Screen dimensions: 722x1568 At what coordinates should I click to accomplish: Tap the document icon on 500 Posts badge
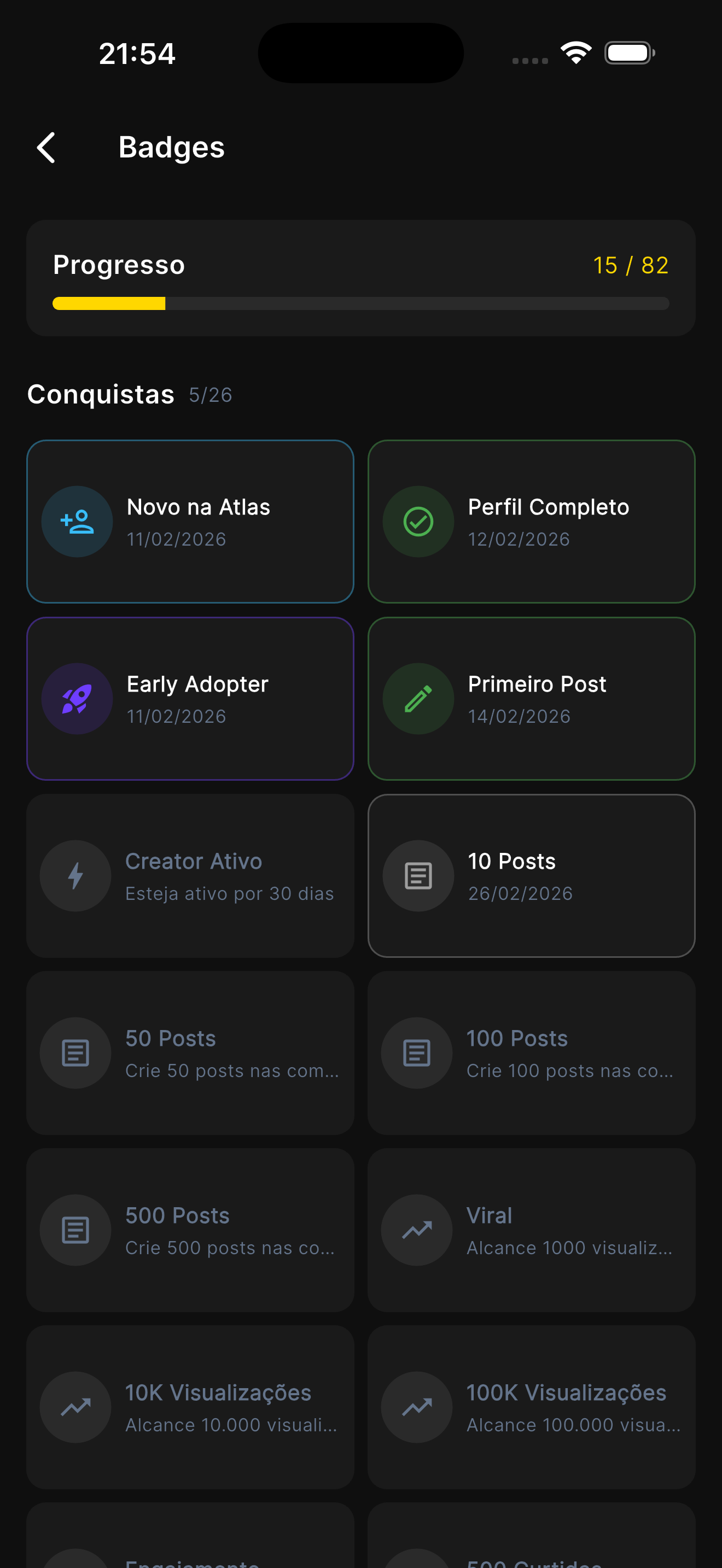75,1230
